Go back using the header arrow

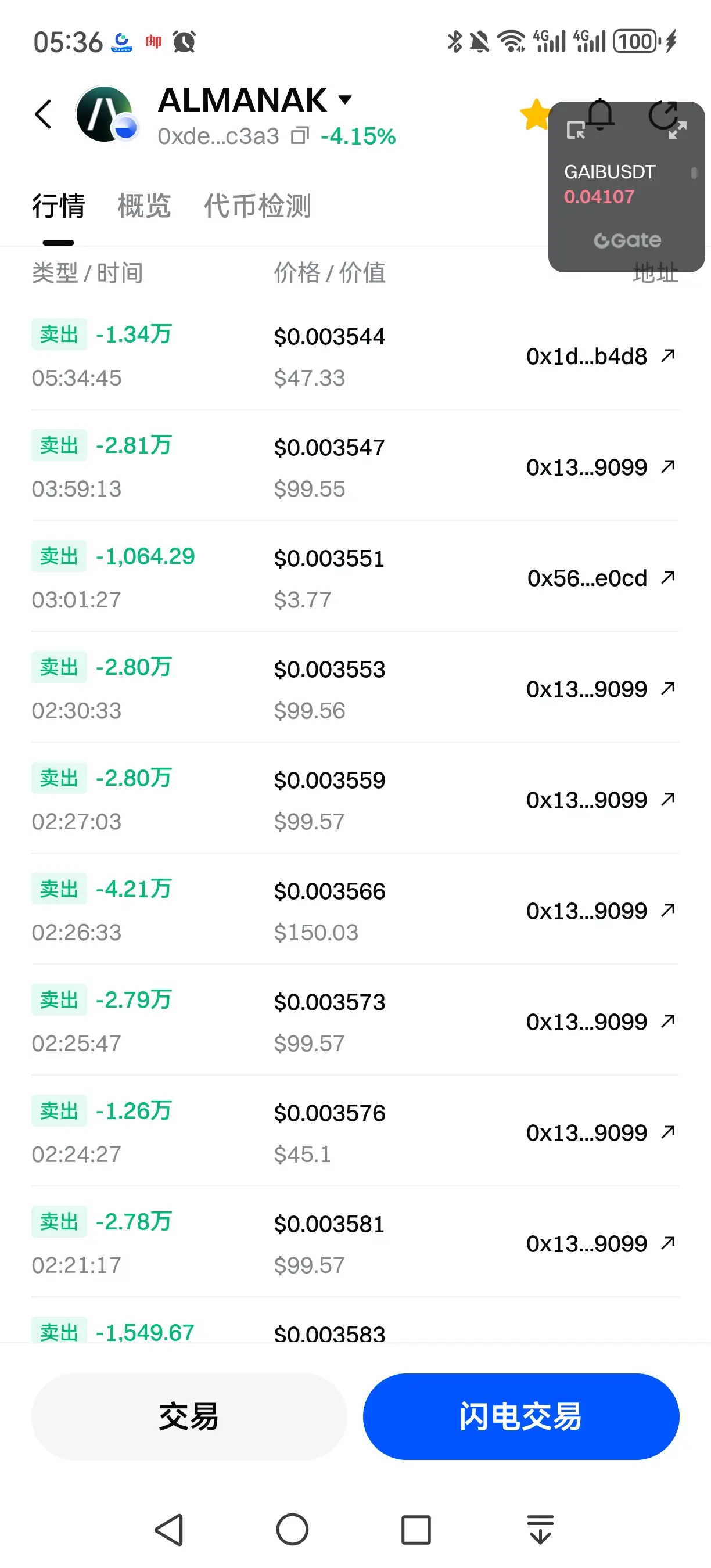pyautogui.click(x=43, y=114)
